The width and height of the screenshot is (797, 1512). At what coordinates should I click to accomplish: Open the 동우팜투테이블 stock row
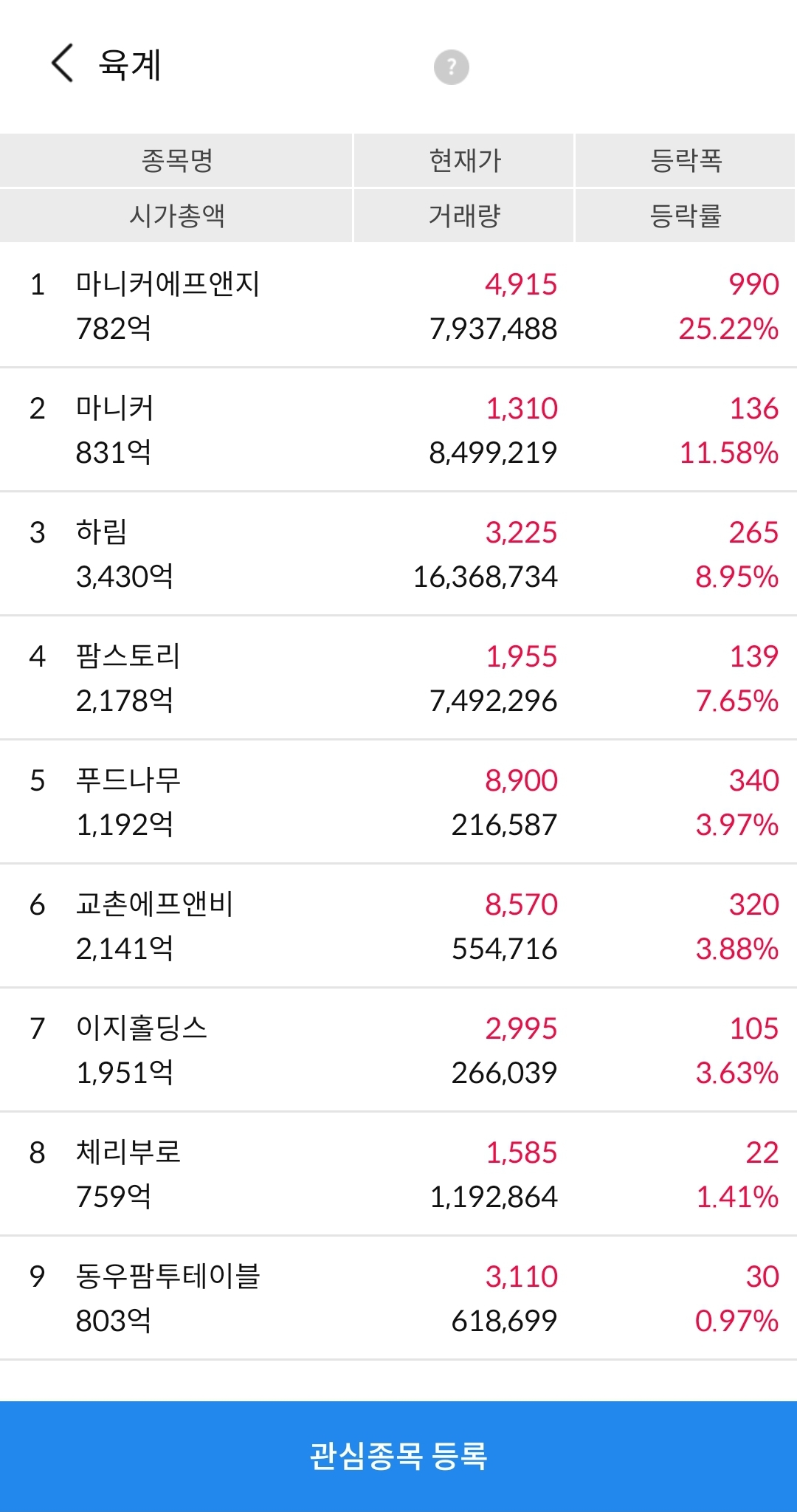(x=398, y=1298)
